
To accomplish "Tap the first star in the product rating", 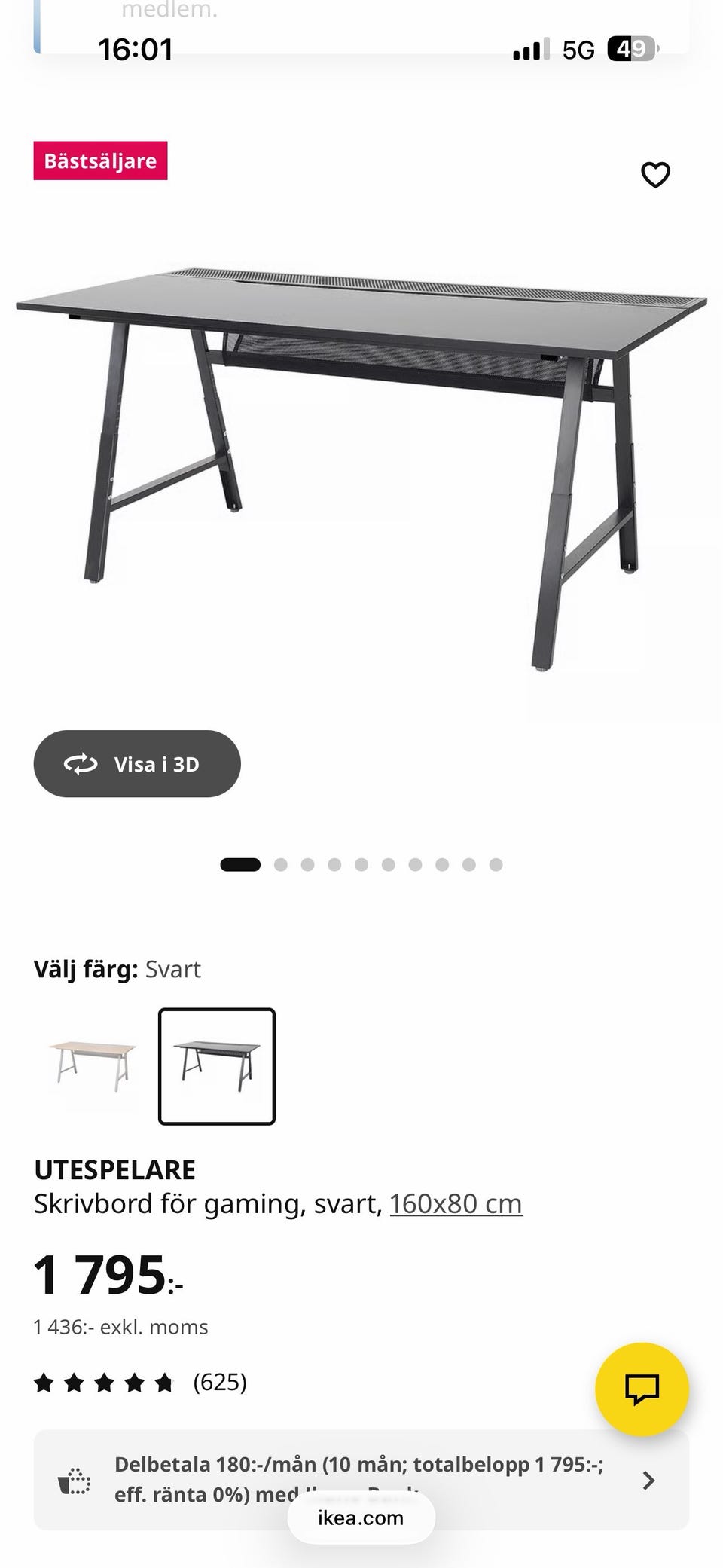I will [x=44, y=1382].
